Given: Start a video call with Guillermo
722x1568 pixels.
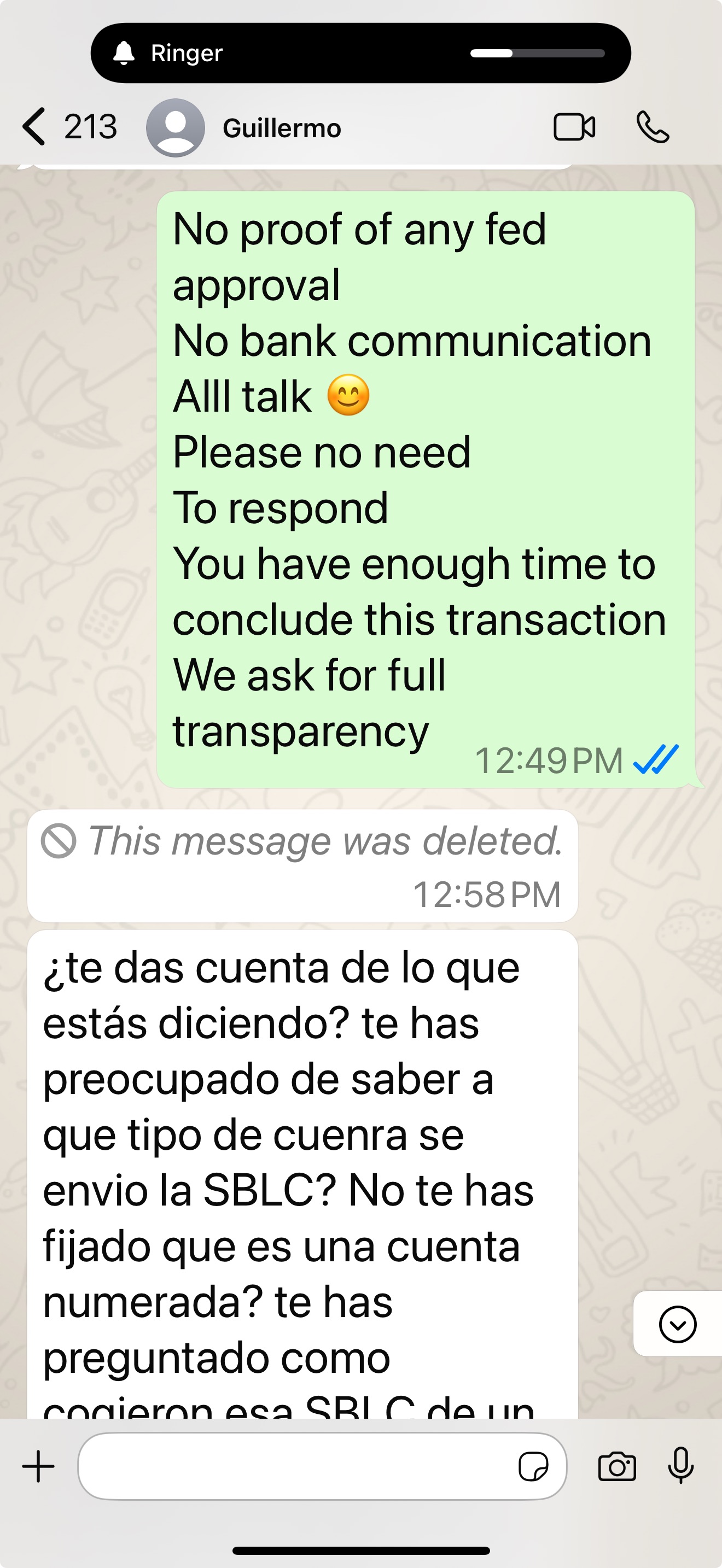Looking at the screenshot, I should (x=574, y=127).
